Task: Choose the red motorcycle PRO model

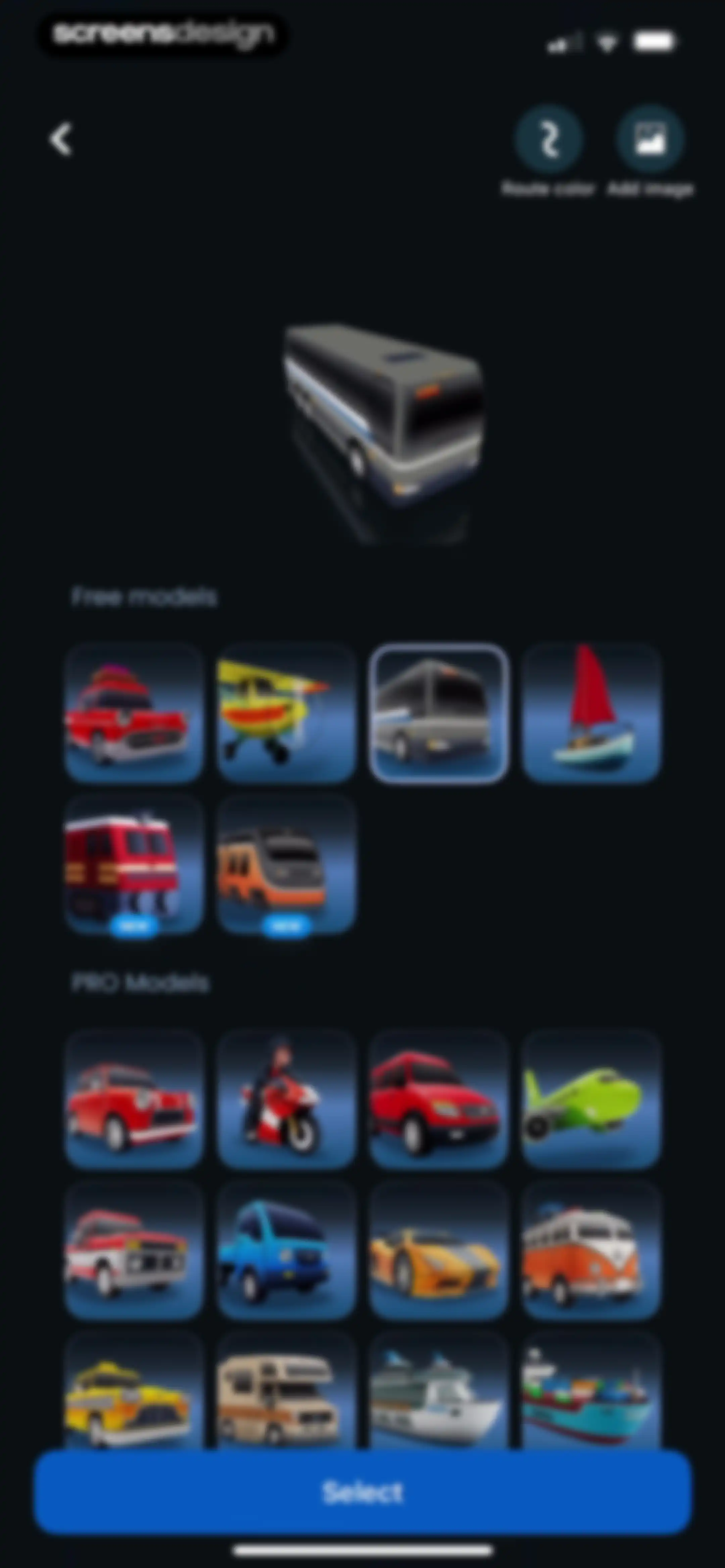Action: point(286,1099)
